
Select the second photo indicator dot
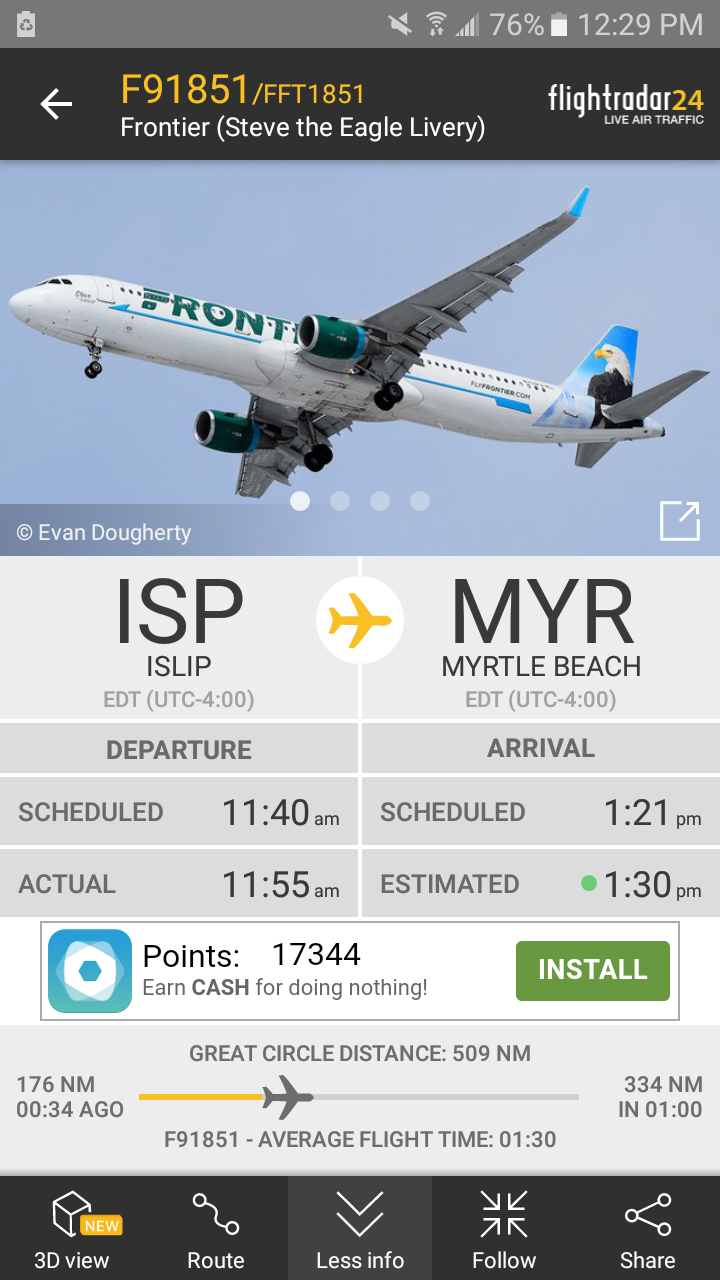click(x=340, y=501)
